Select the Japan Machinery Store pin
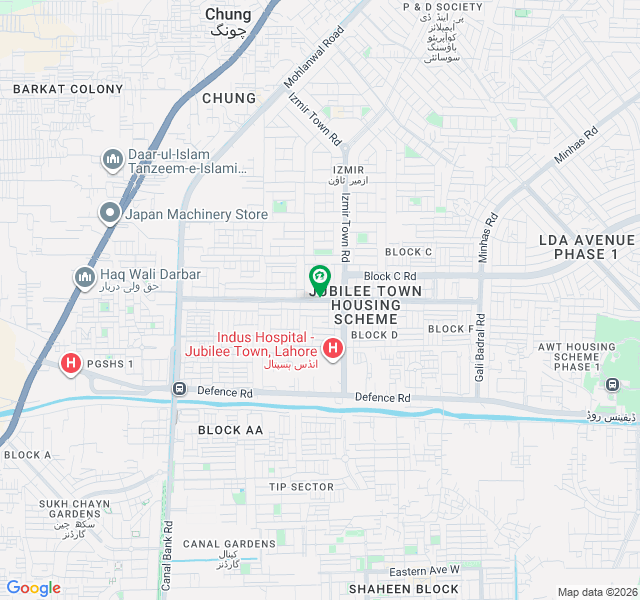640x600 pixels. tap(109, 213)
